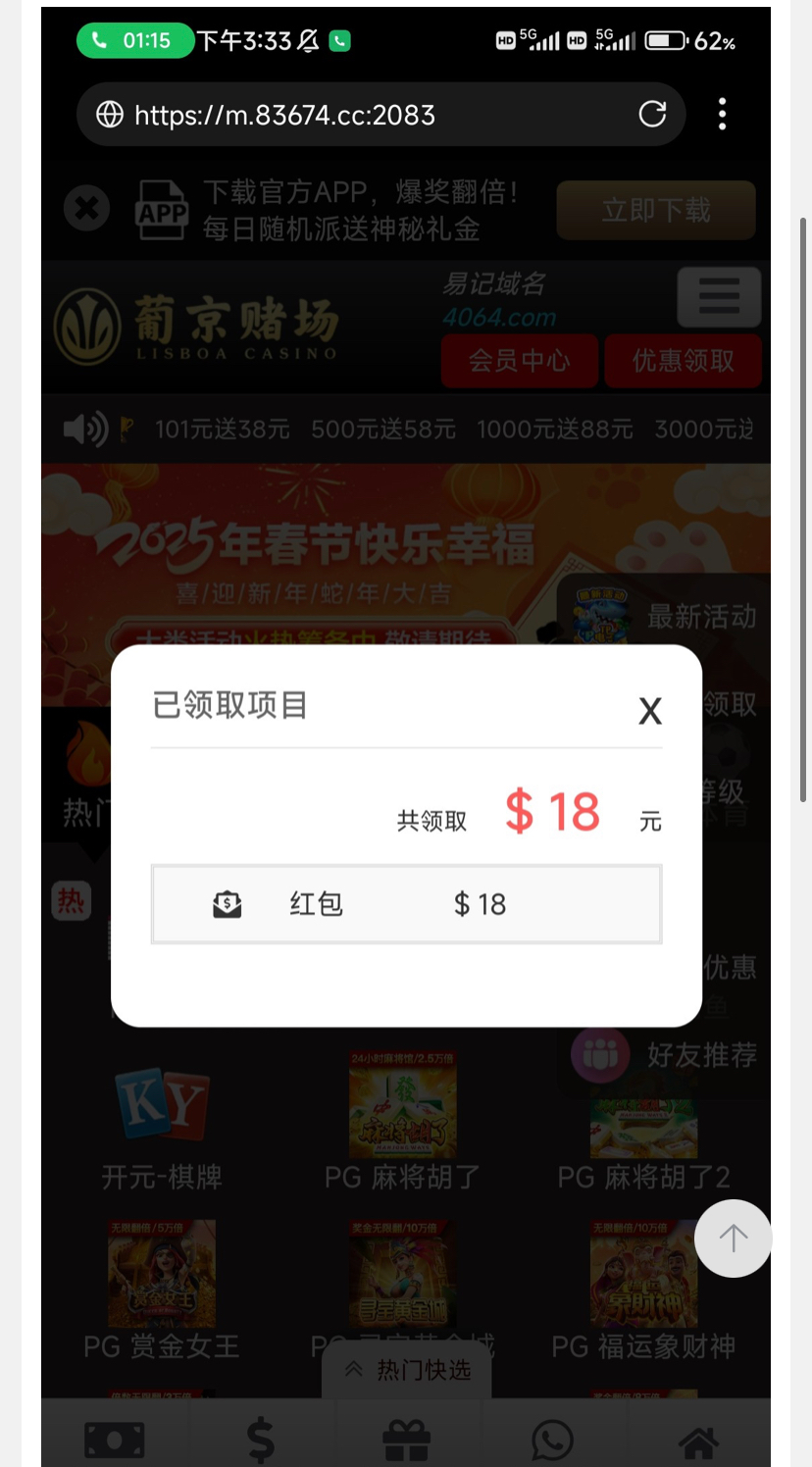Select the 红包 $18 row
Screen dimensions: 812x1467
coord(406,904)
